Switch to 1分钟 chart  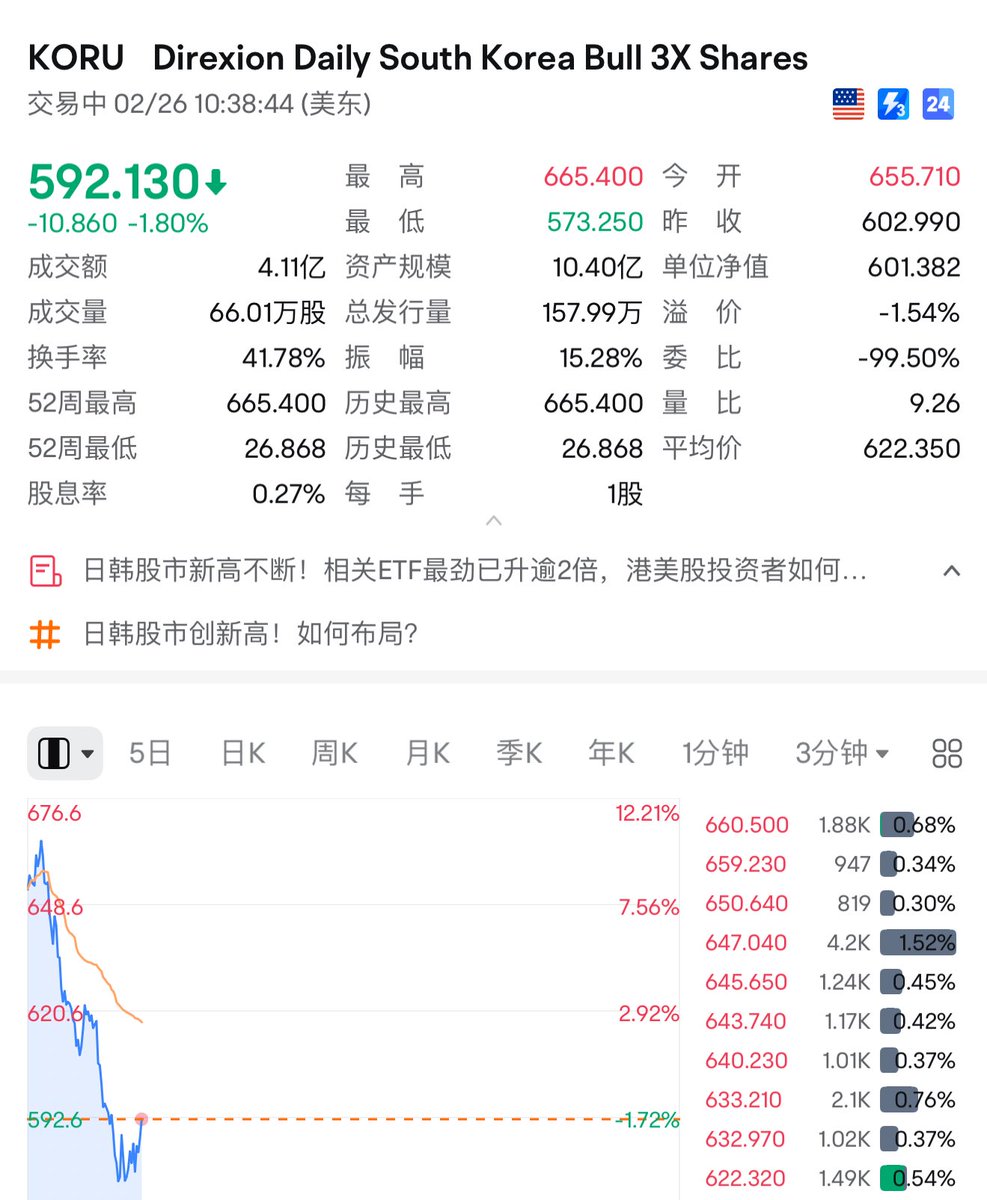715,753
